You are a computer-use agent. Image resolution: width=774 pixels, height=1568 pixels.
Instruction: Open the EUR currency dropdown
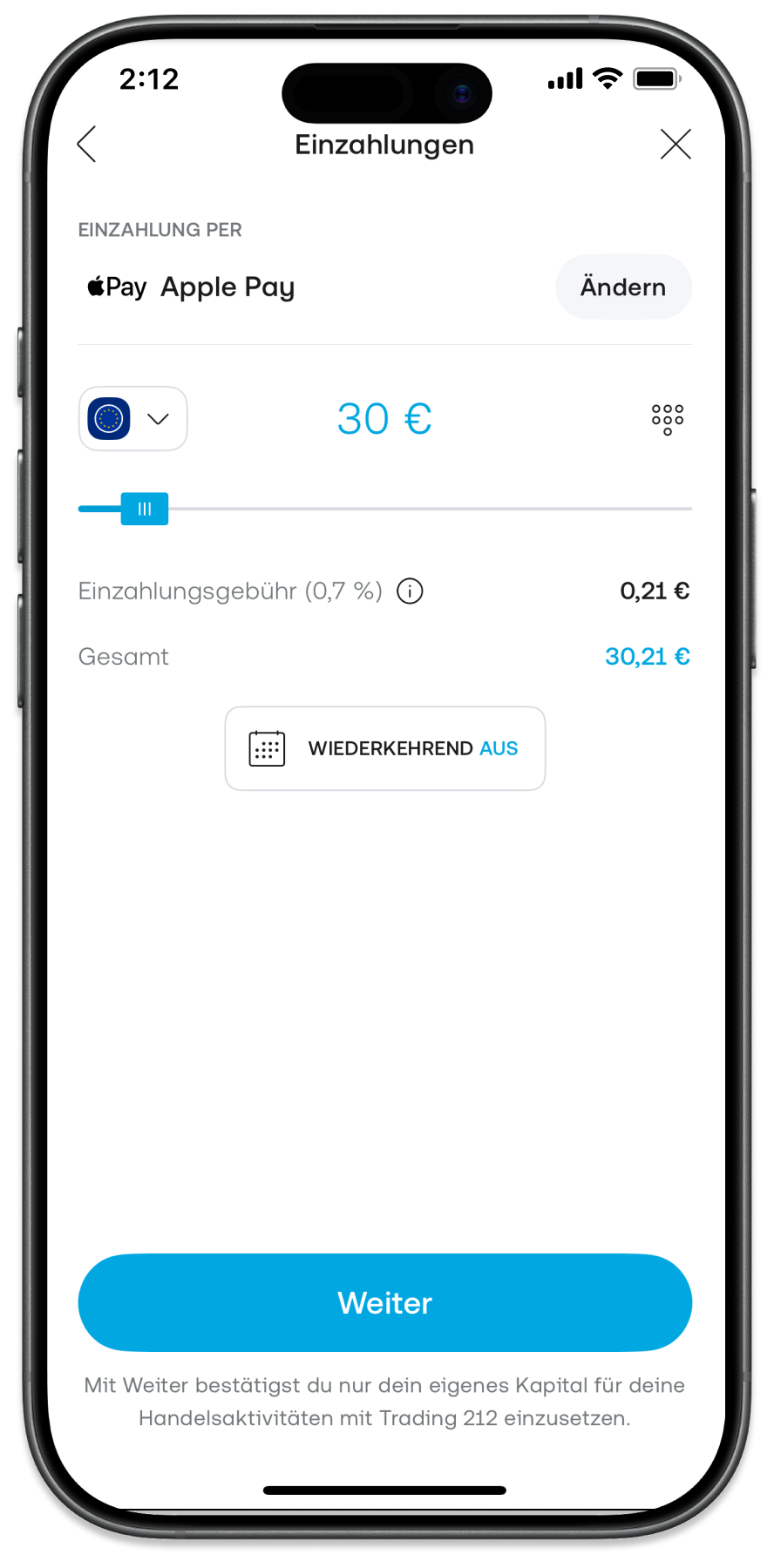click(x=133, y=419)
